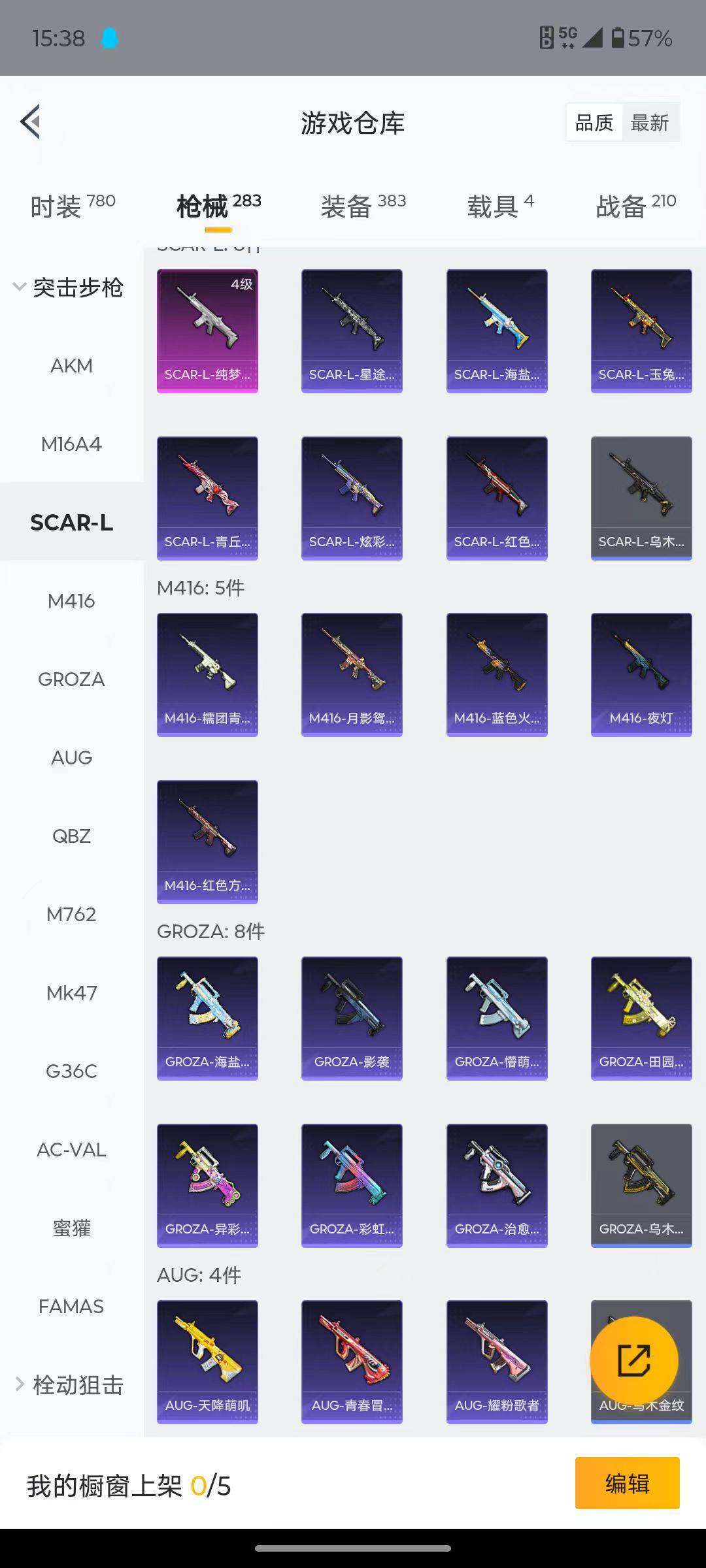Go back using the top-left arrow

pos(31,122)
